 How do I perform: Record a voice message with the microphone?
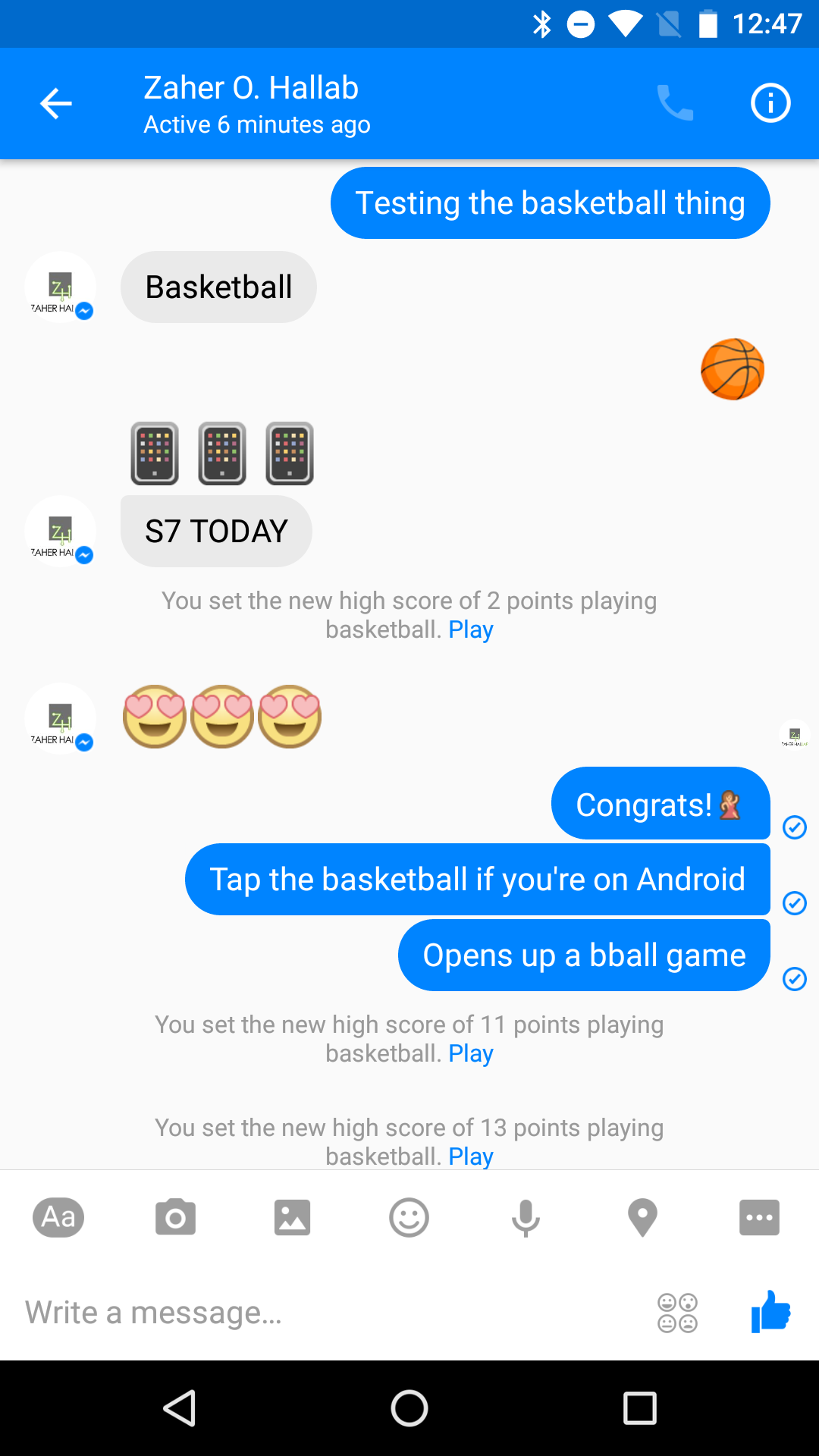[526, 1217]
